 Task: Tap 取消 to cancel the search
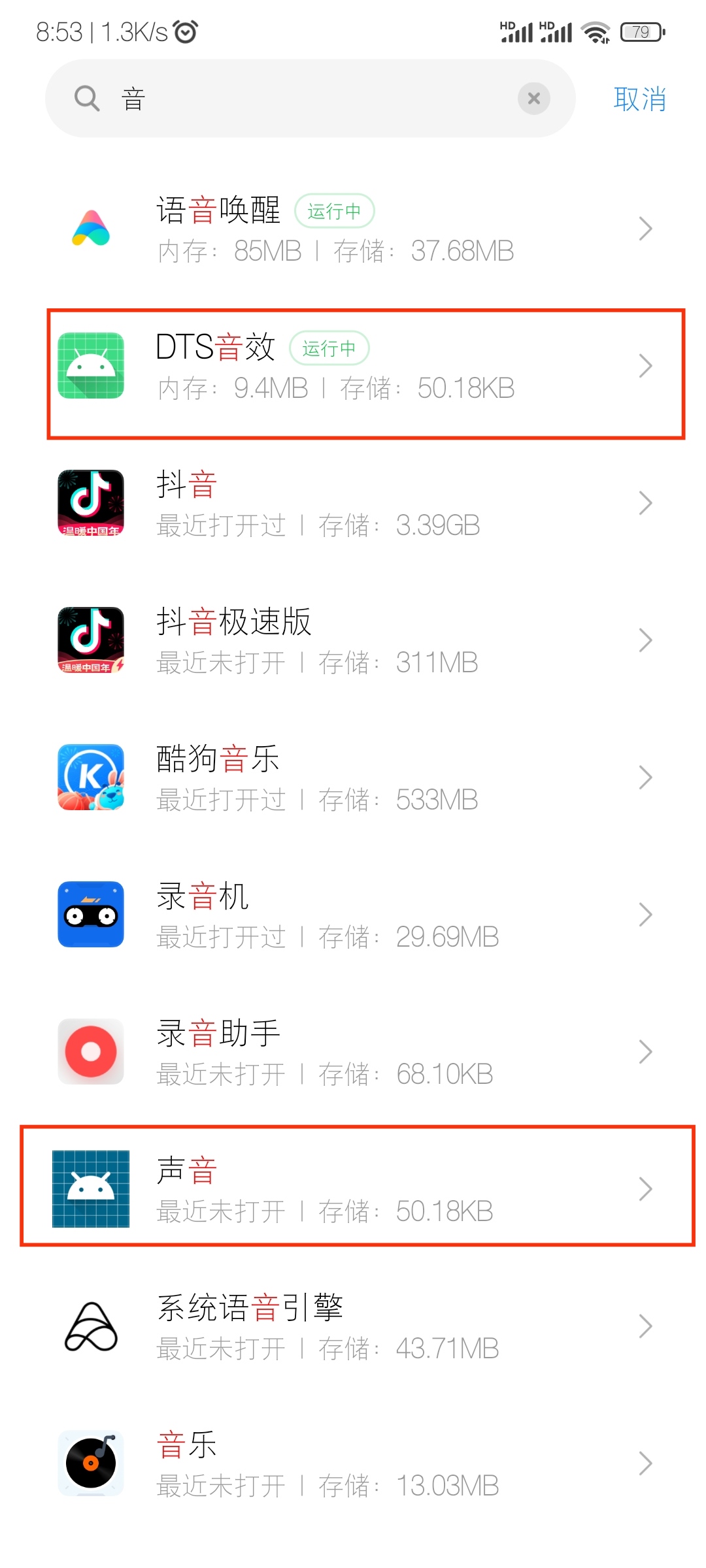click(x=639, y=99)
